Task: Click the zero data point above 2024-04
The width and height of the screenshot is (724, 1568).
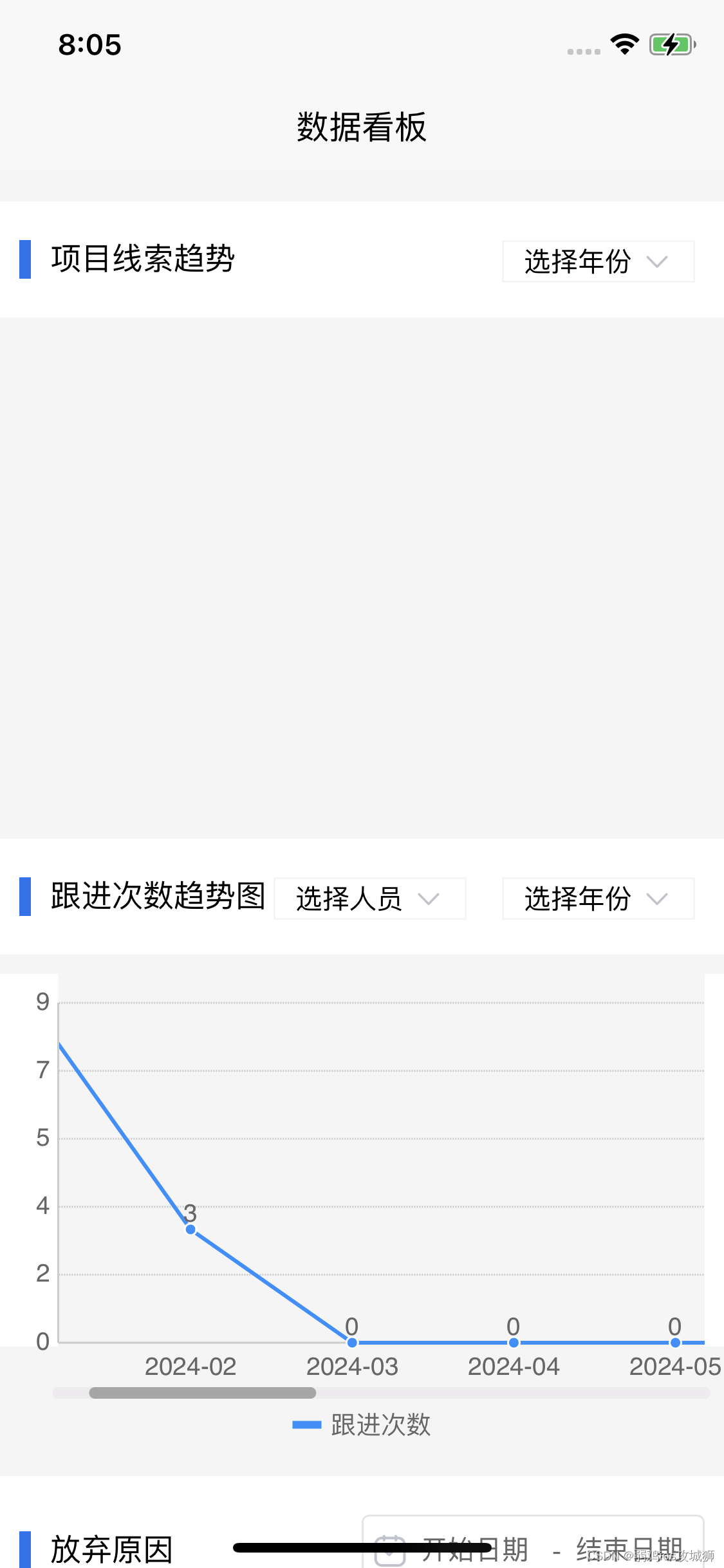Action: click(513, 1341)
